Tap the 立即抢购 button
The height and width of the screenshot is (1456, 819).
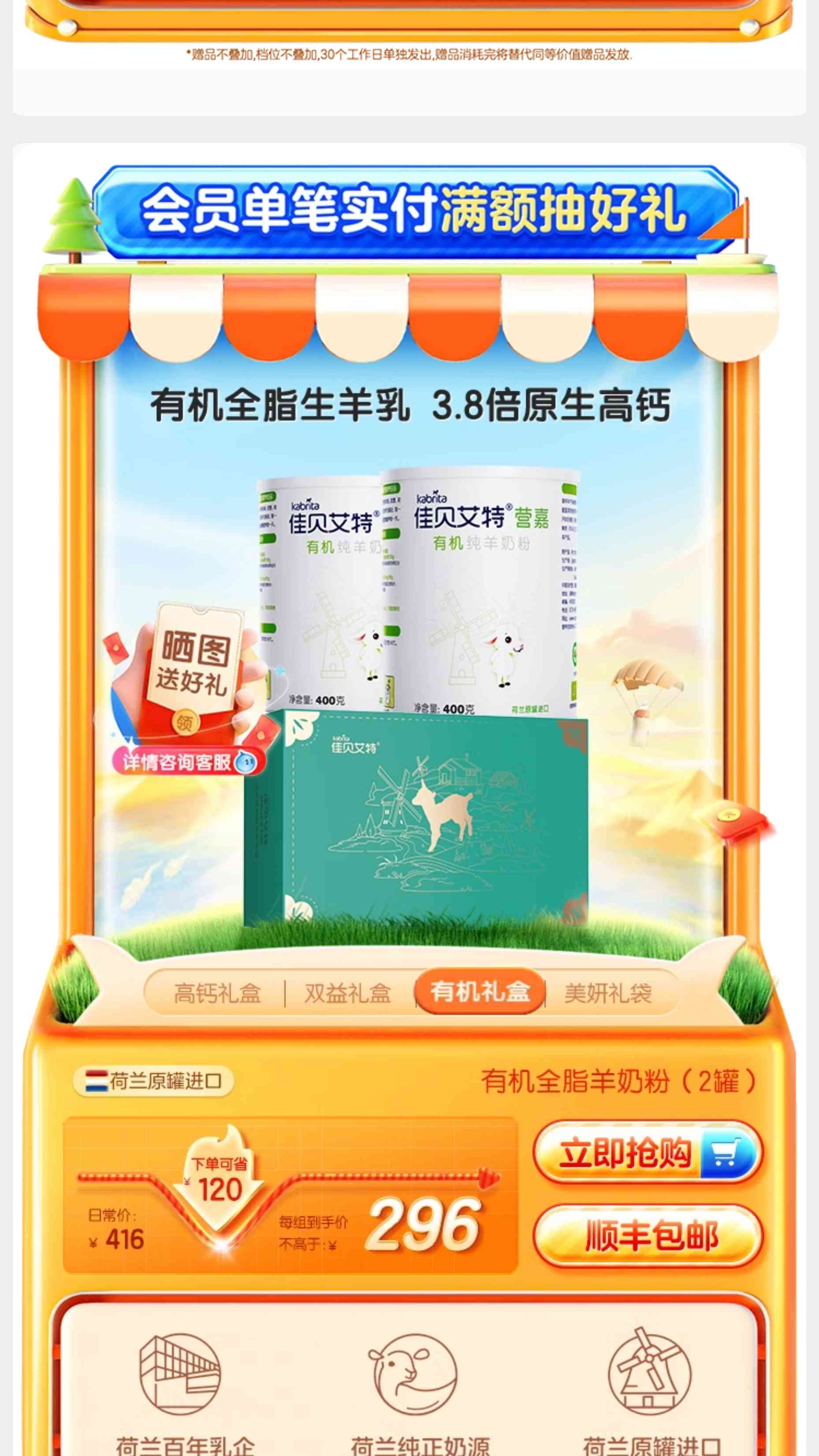pyautogui.click(x=647, y=1153)
